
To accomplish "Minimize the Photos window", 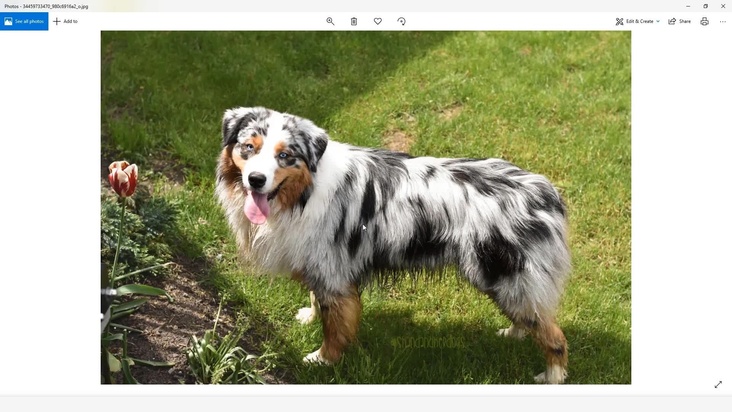I will pos(688,6).
